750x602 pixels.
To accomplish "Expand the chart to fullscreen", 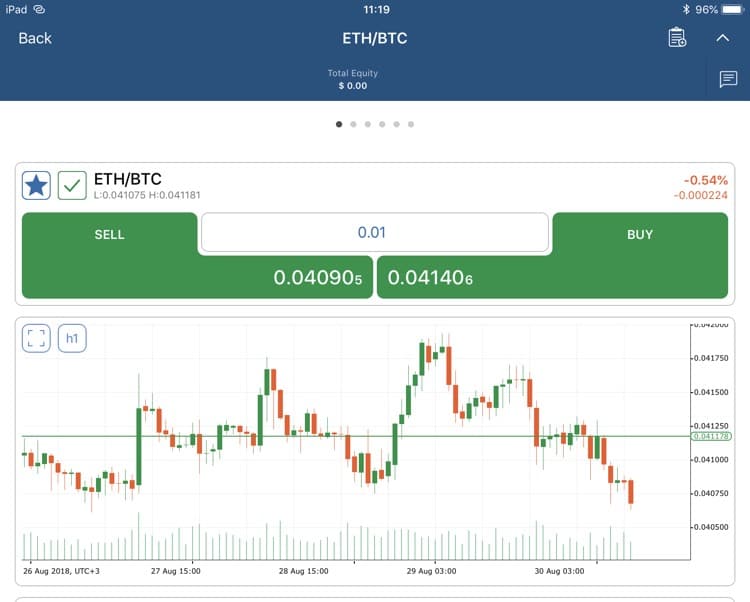I will tap(37, 338).
